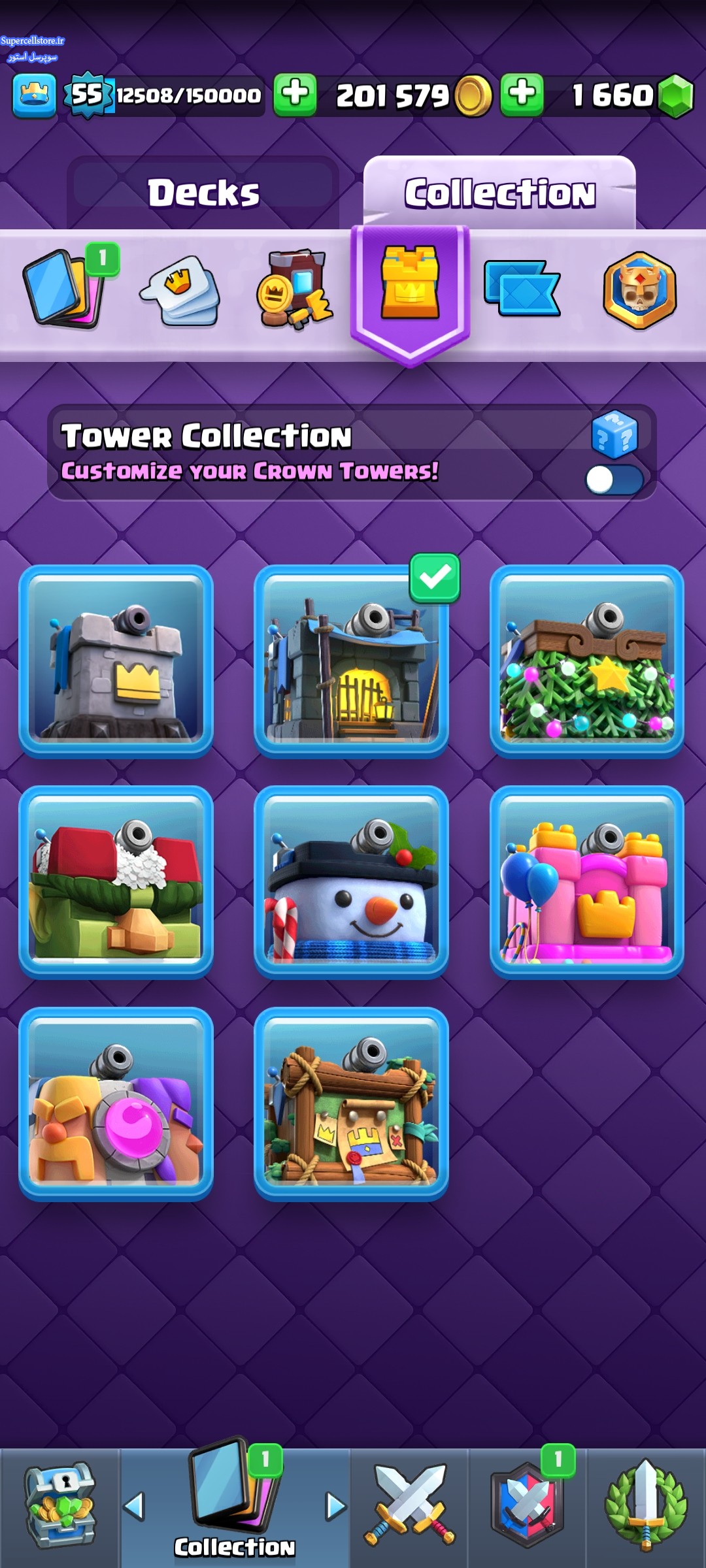
Task: Open the emotes collection section
Action: coord(180,290)
